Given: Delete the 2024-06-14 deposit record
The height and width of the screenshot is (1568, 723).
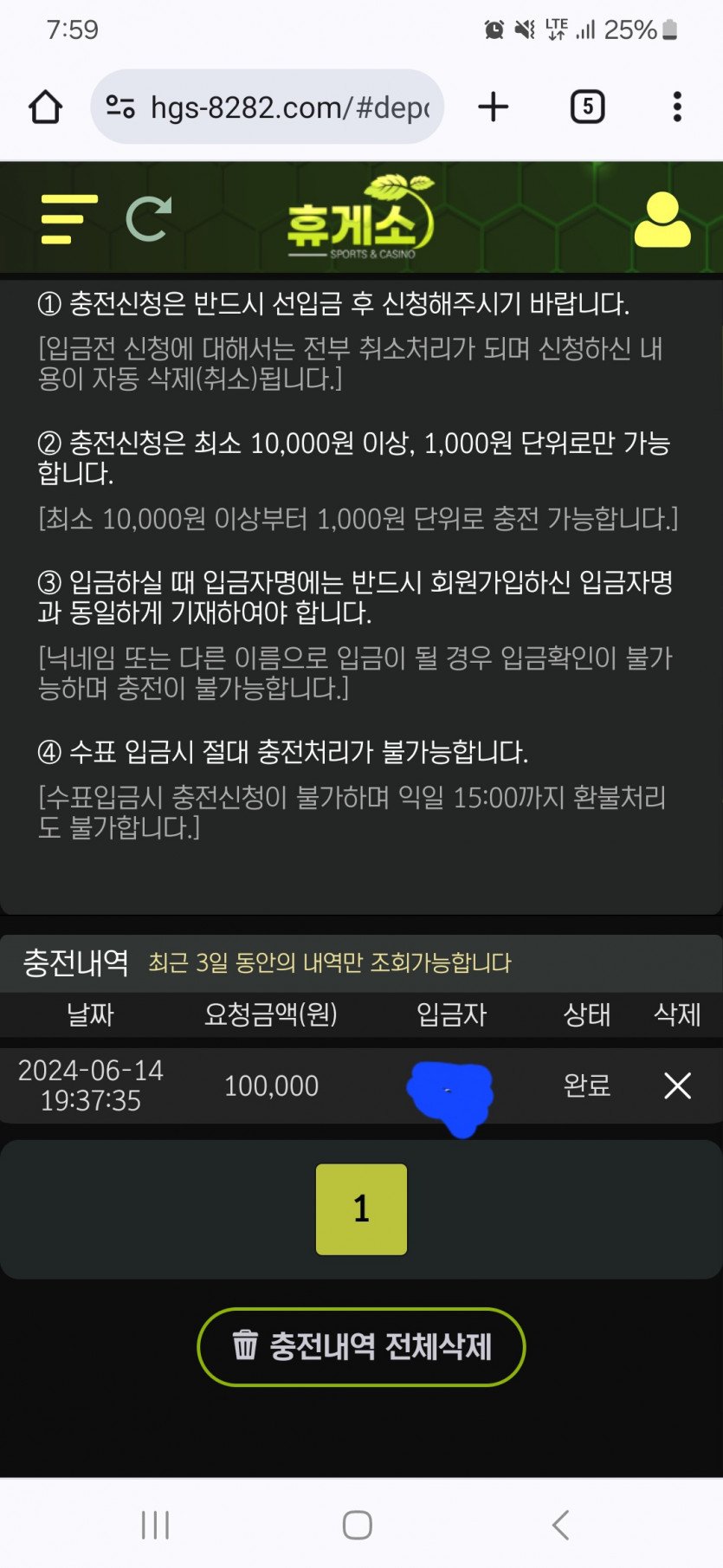Looking at the screenshot, I should [x=677, y=1085].
